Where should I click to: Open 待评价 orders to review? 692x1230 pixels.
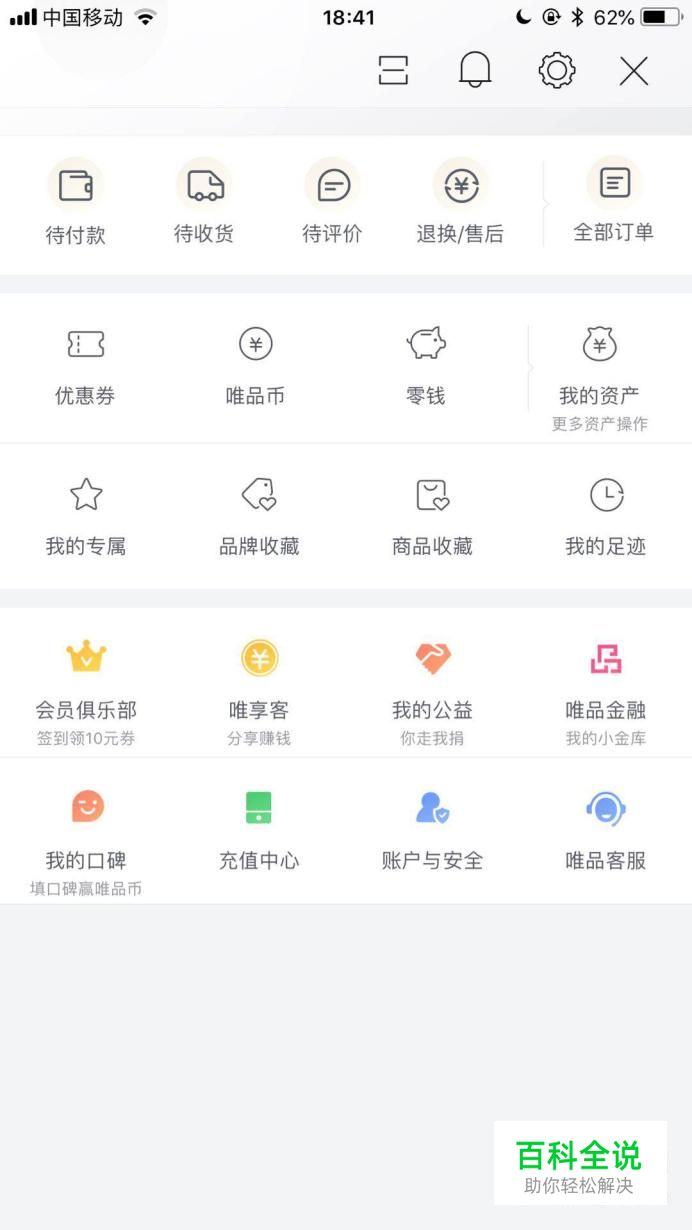[332, 203]
